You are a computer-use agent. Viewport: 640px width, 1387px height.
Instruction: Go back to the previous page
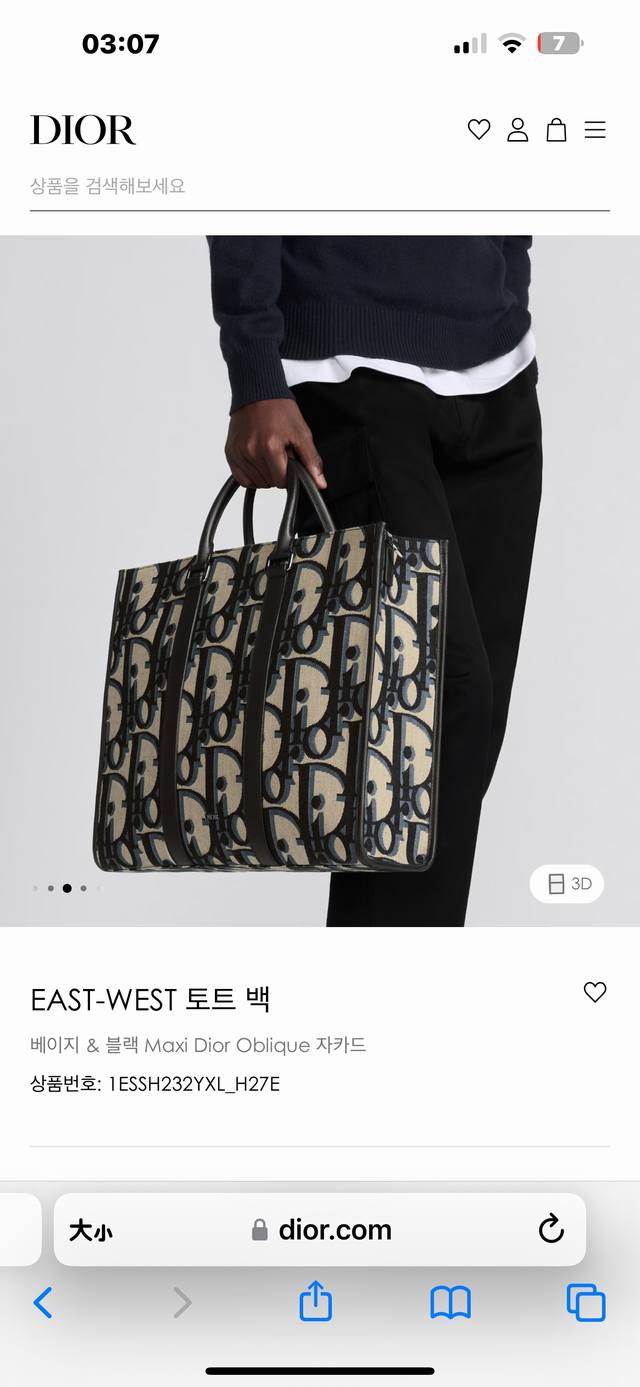(43, 1302)
